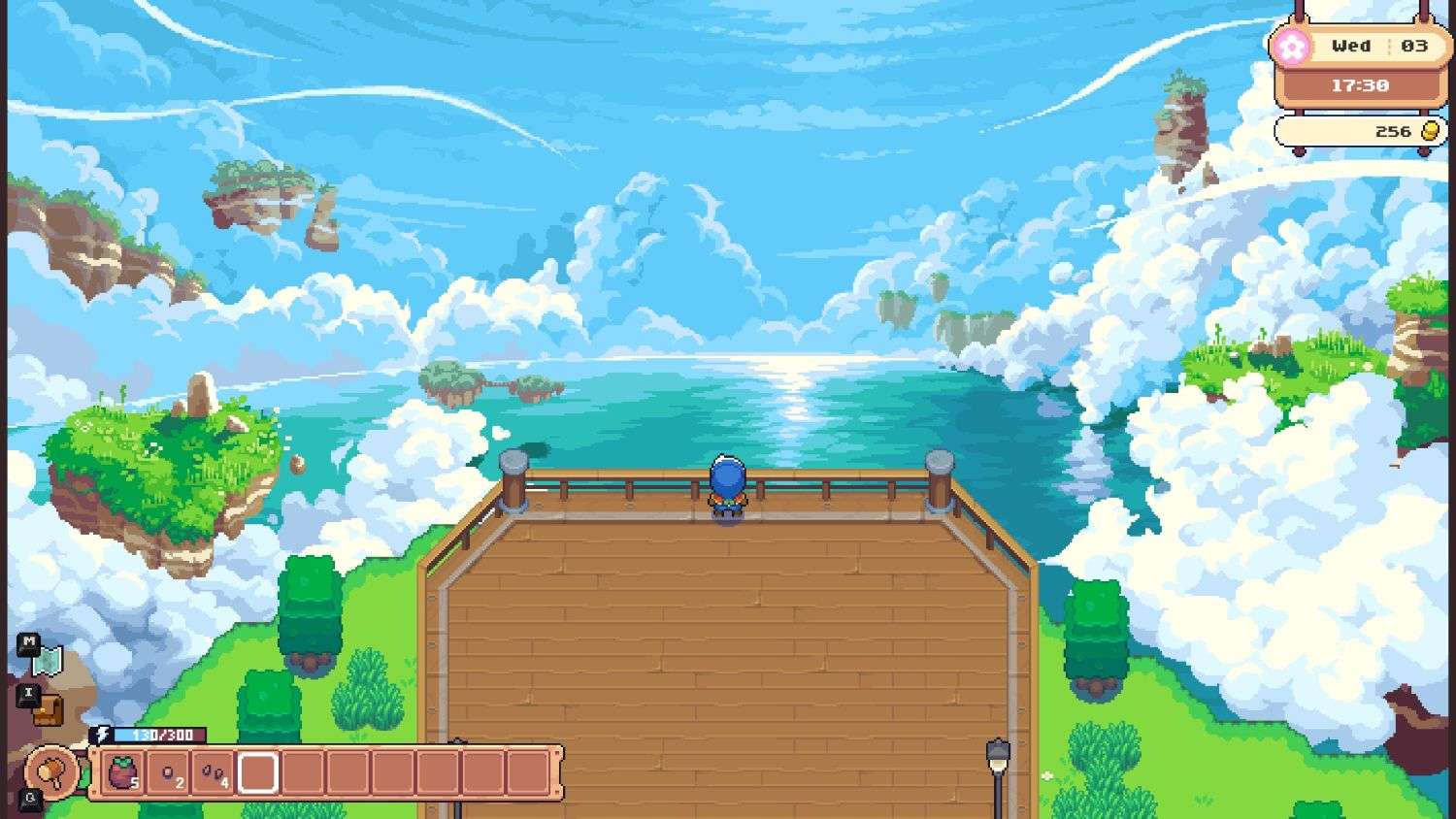Tap the round tool selector button
The image size is (1456, 819).
coord(51,772)
